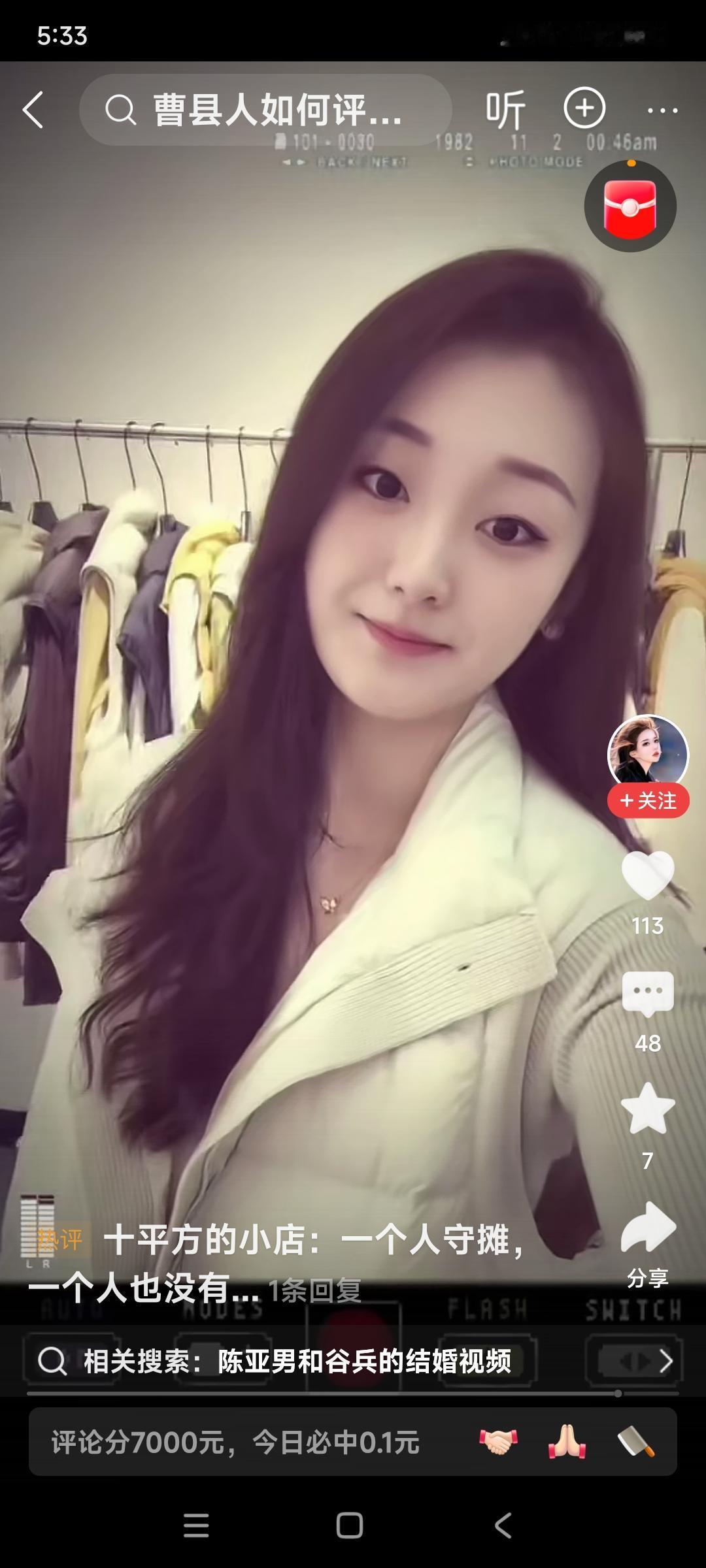Viewport: 706px width, 1568px height.
Task: Insert the handshake emoji in comment bar
Action: click(x=498, y=1442)
